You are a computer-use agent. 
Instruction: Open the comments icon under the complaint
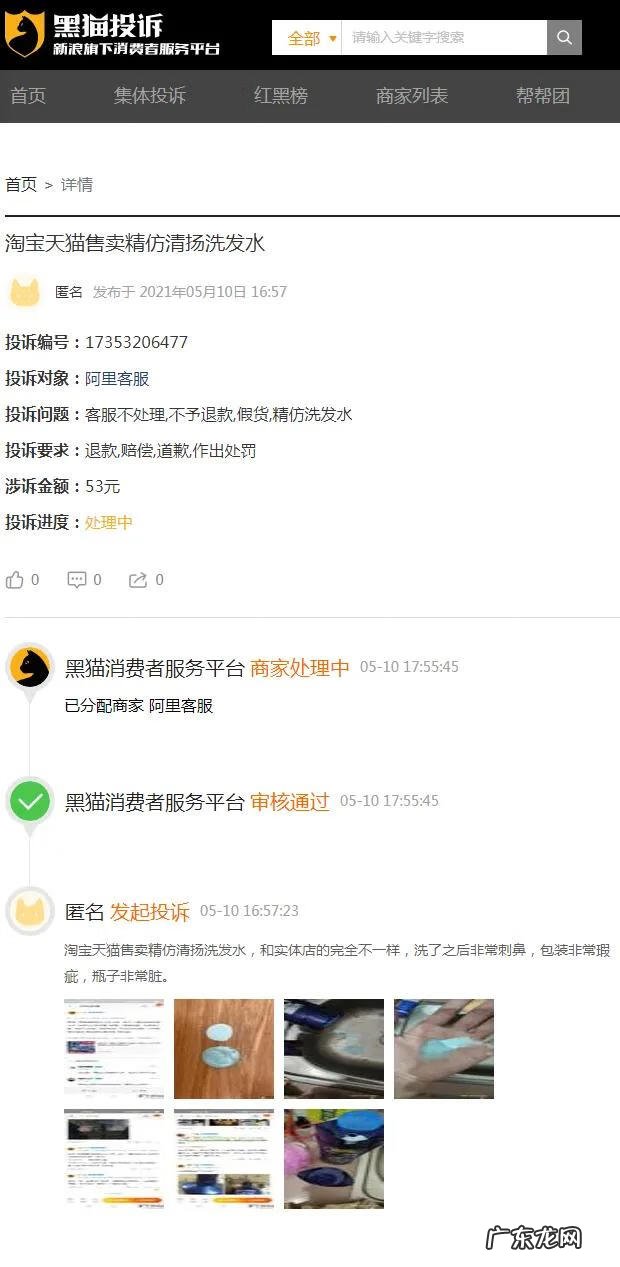77,580
